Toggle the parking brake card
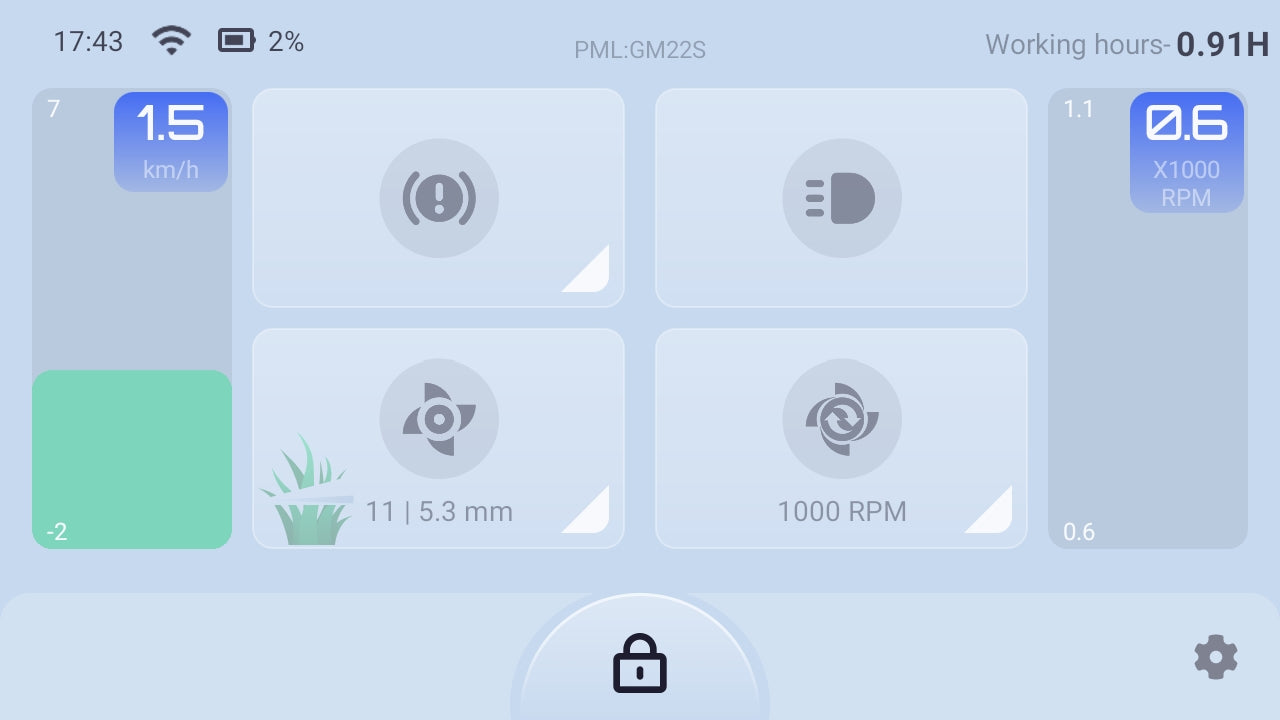The image size is (1280, 720). pyautogui.click(x=438, y=198)
